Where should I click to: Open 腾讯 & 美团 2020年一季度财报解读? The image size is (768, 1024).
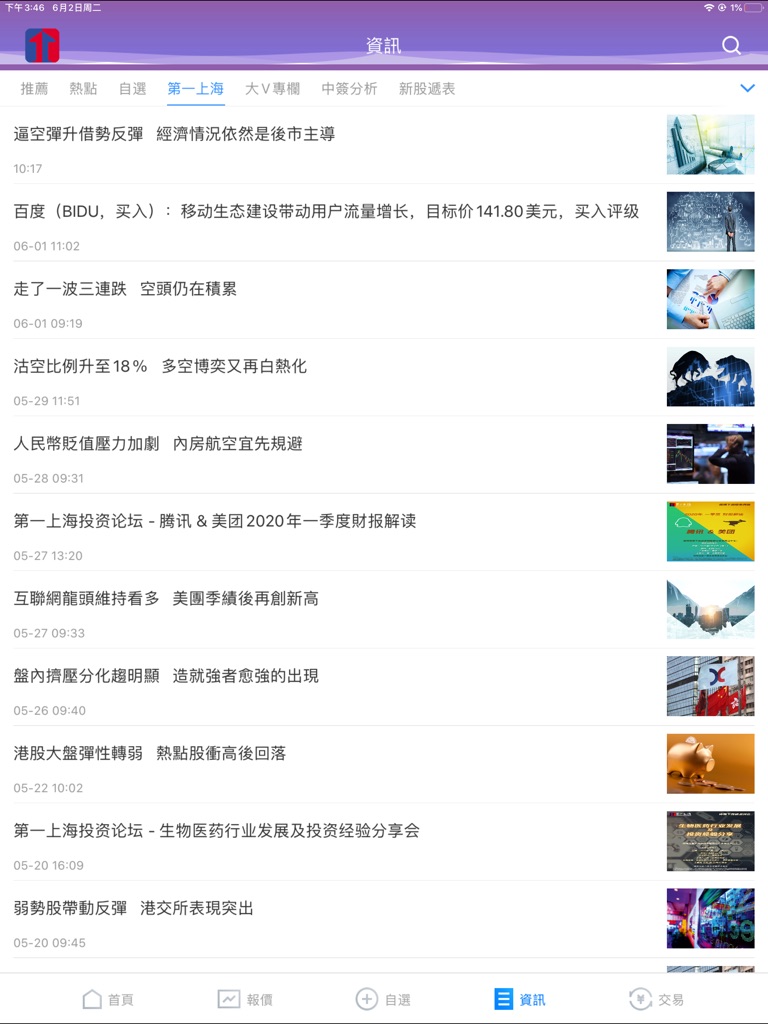tap(215, 521)
